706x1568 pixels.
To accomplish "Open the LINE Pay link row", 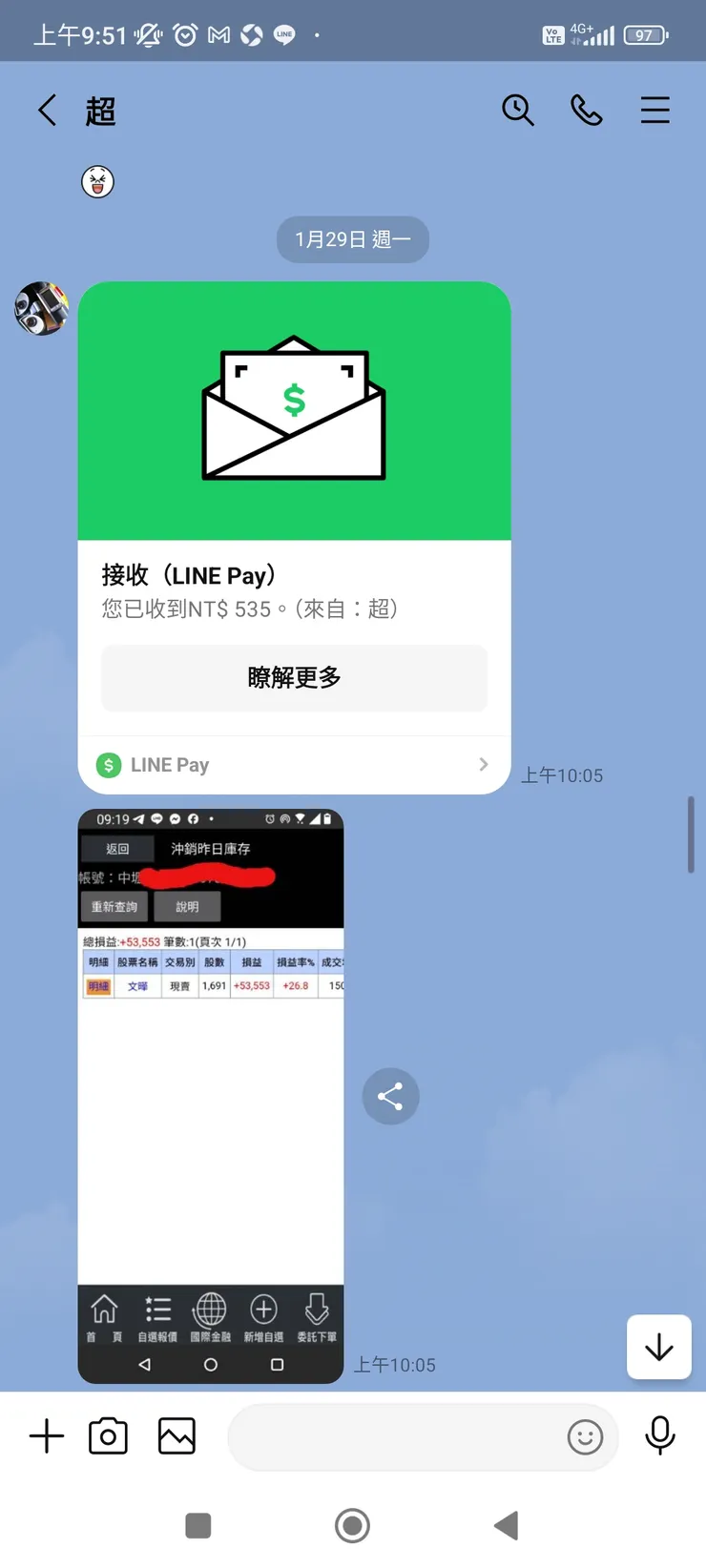I will tap(294, 765).
